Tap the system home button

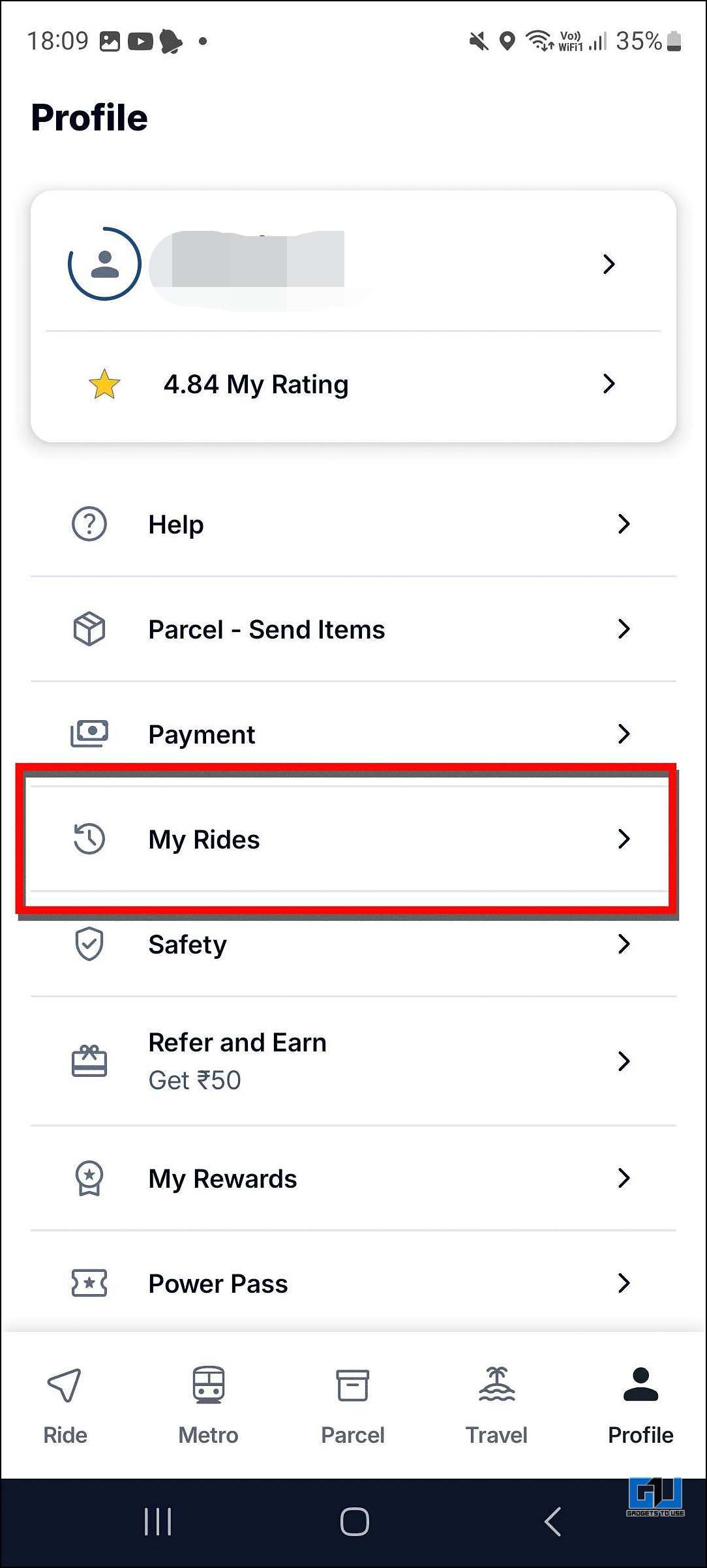354,1522
